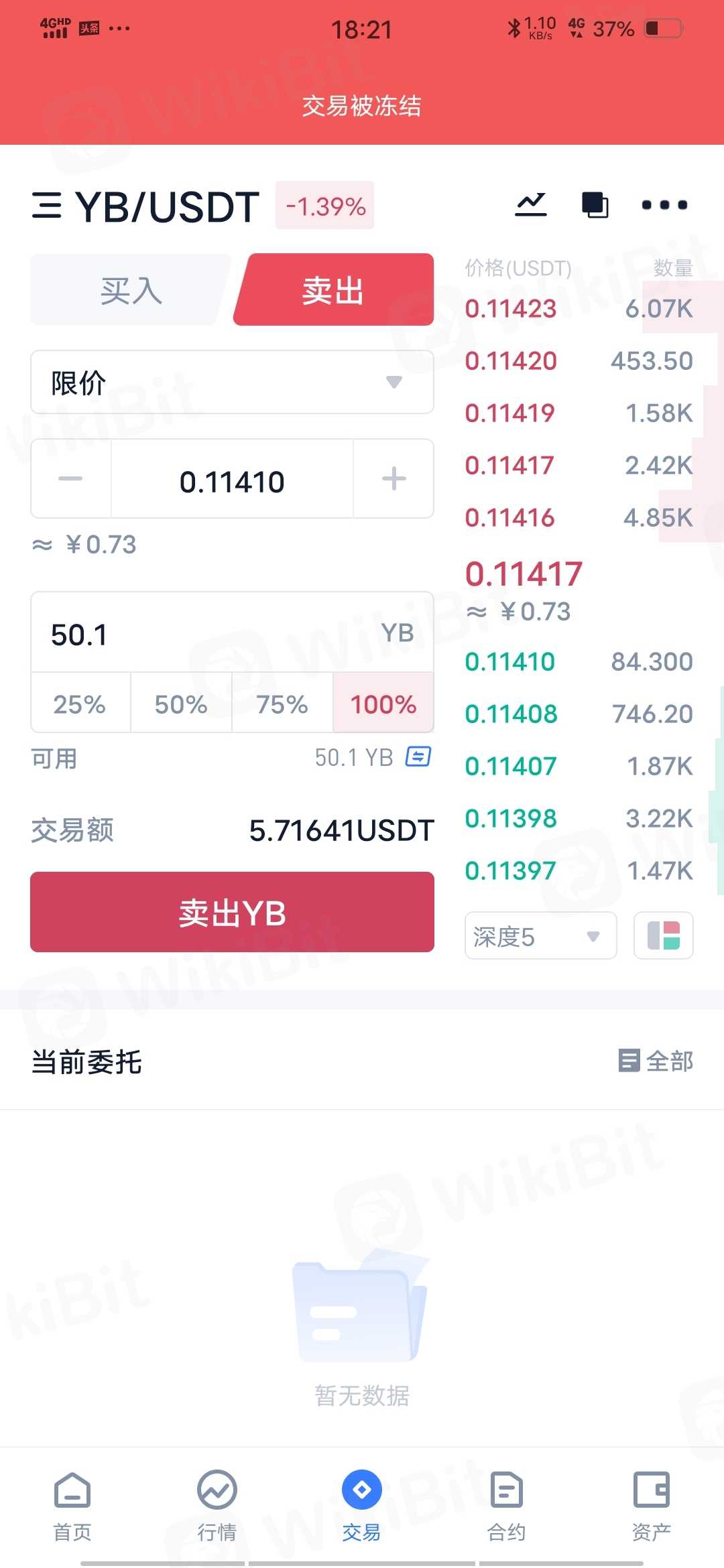View 全部 orders
724x1568 pixels.
pos(656,1061)
